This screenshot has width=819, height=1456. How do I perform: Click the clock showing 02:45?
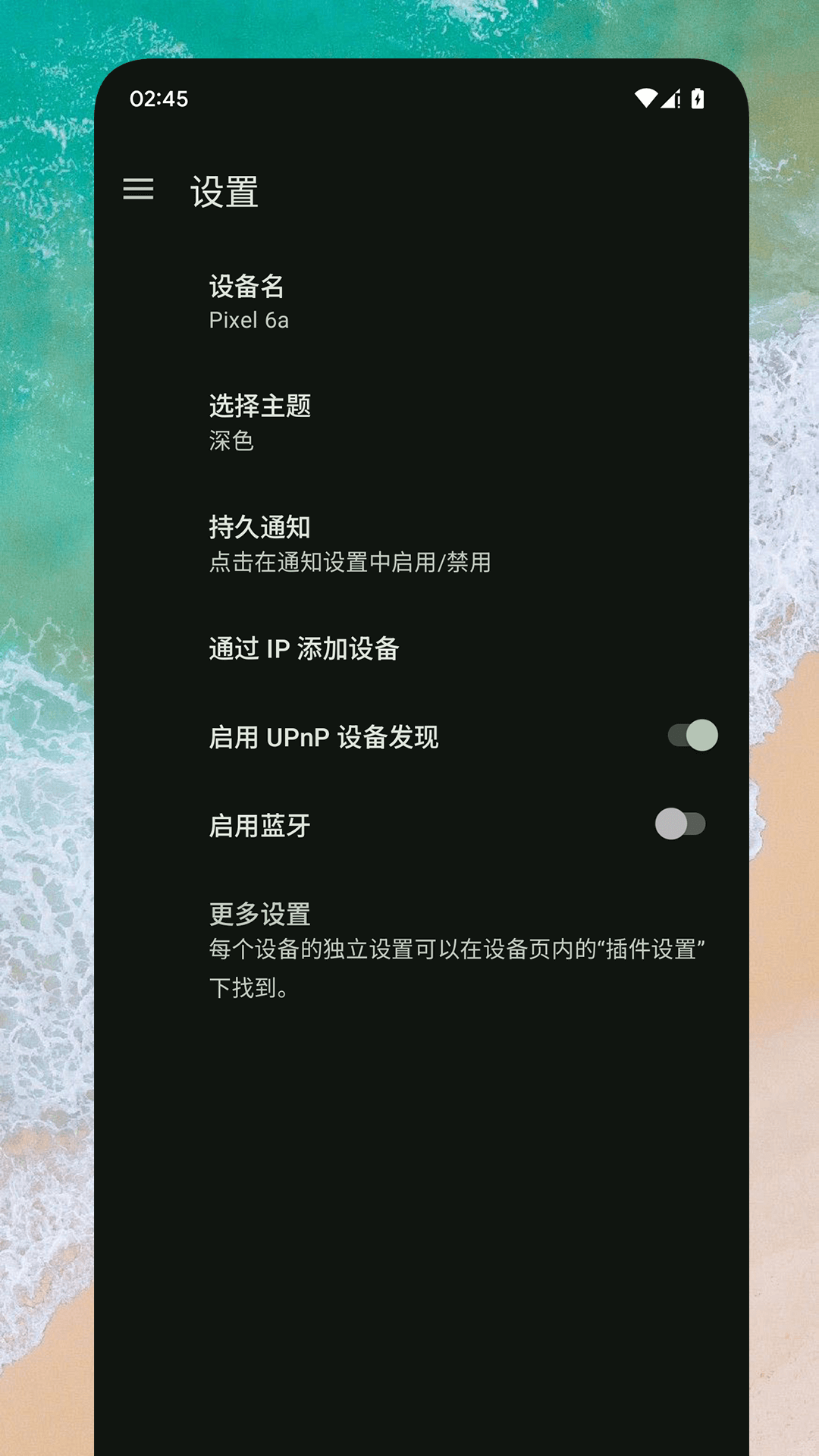(160, 98)
